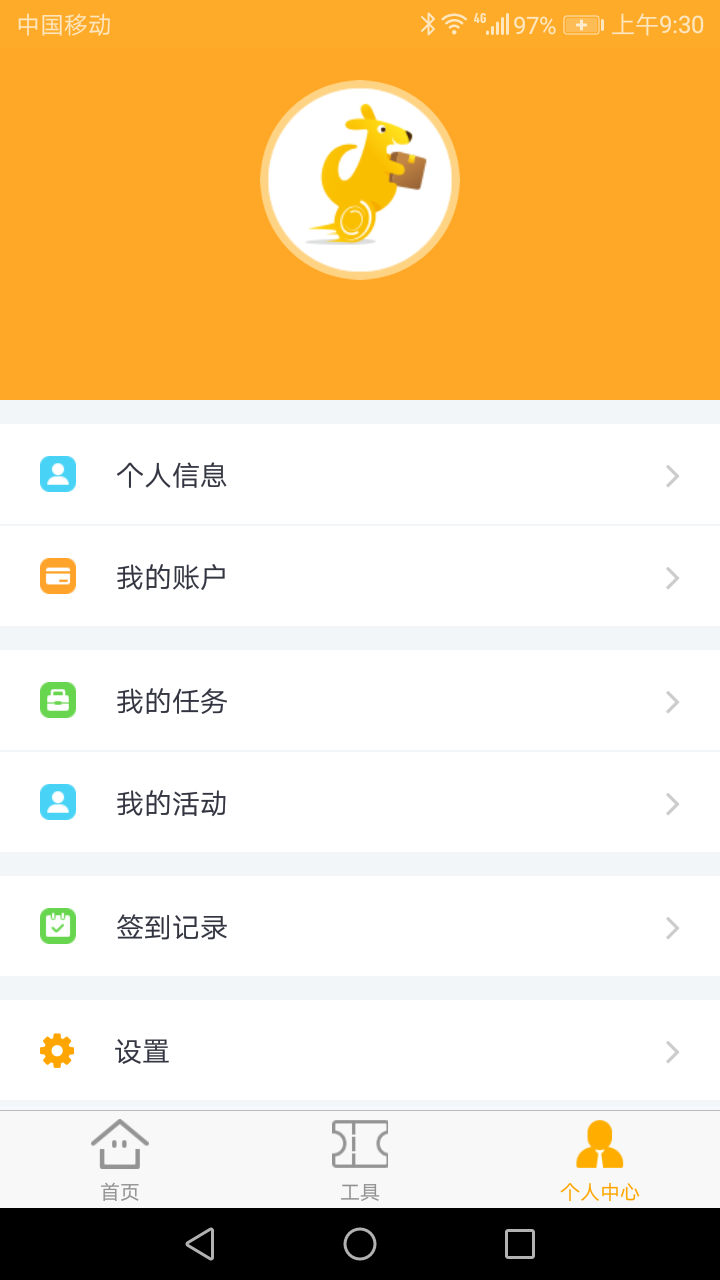Open 我的账户 (my account)
The image size is (720, 1280).
(360, 577)
